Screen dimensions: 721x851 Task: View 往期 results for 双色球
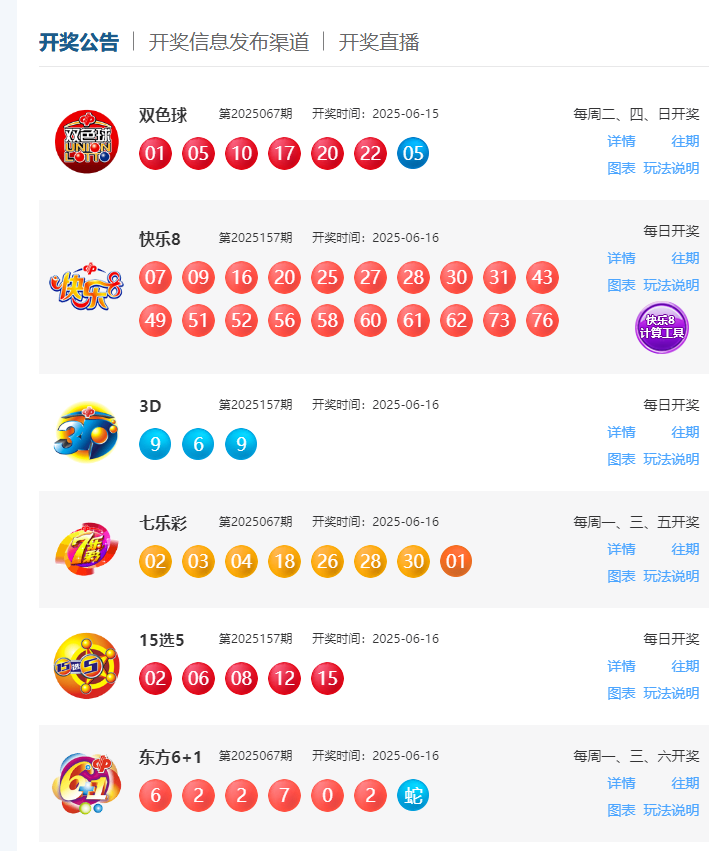point(685,141)
